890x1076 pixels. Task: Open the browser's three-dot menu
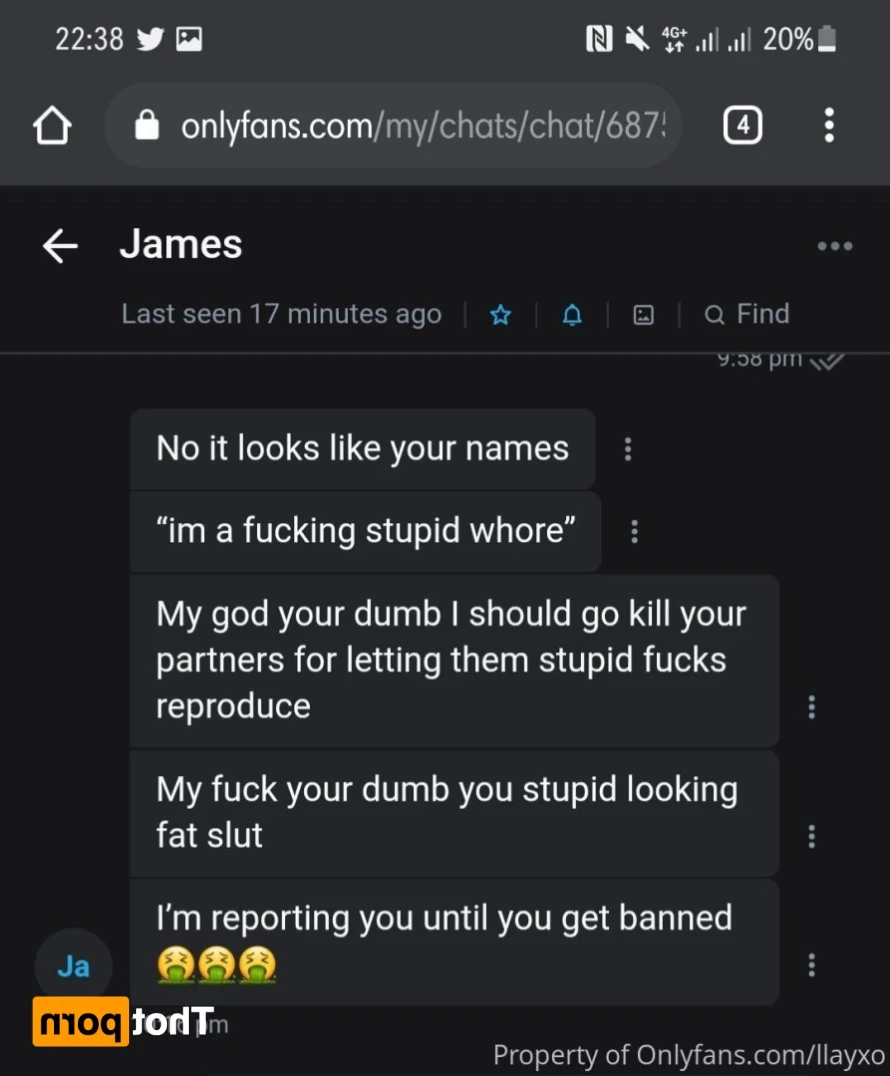[x=828, y=126]
